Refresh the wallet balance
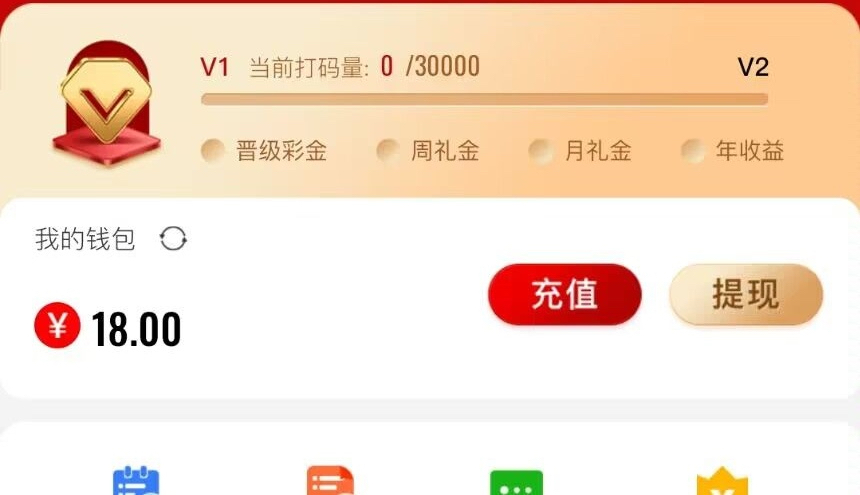This screenshot has width=860, height=495. tap(173, 239)
